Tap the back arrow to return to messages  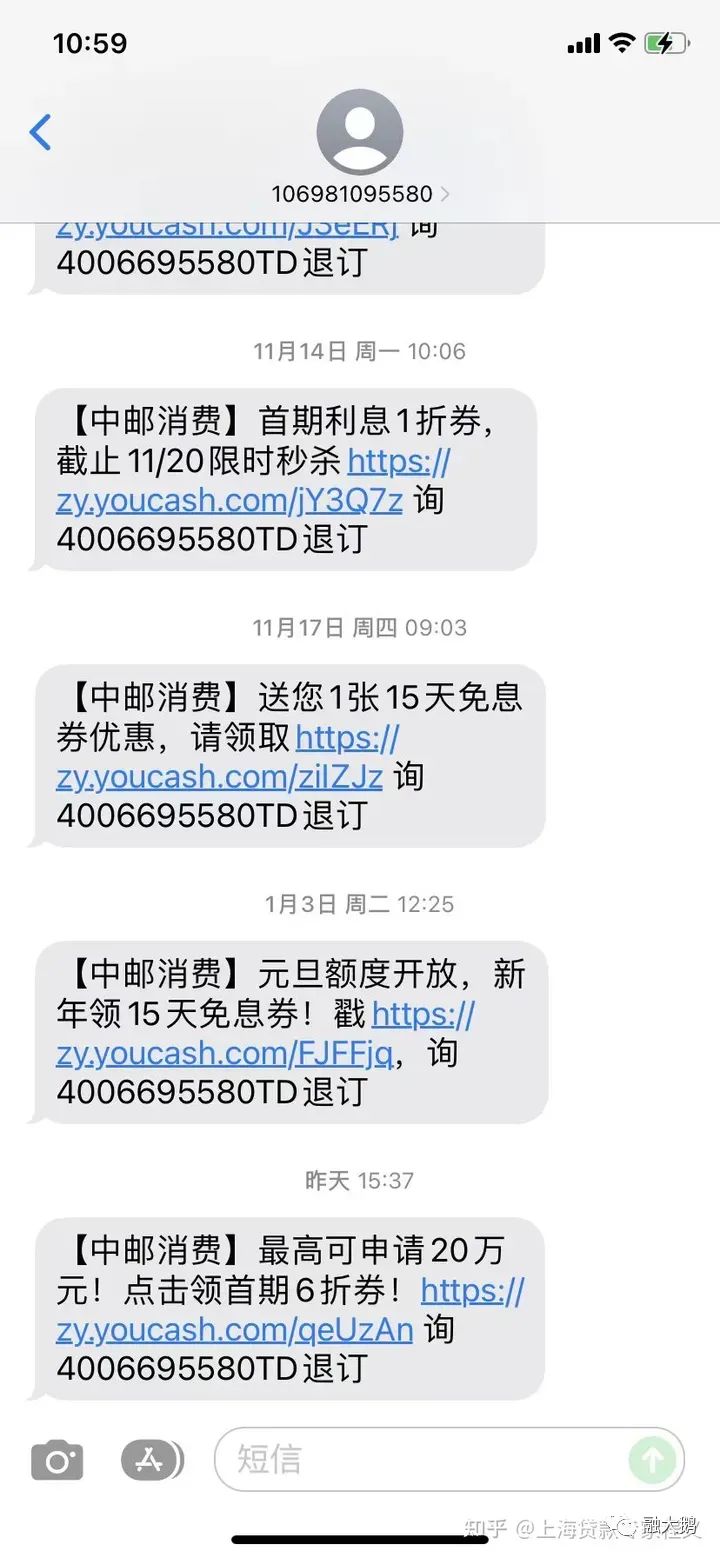39,131
